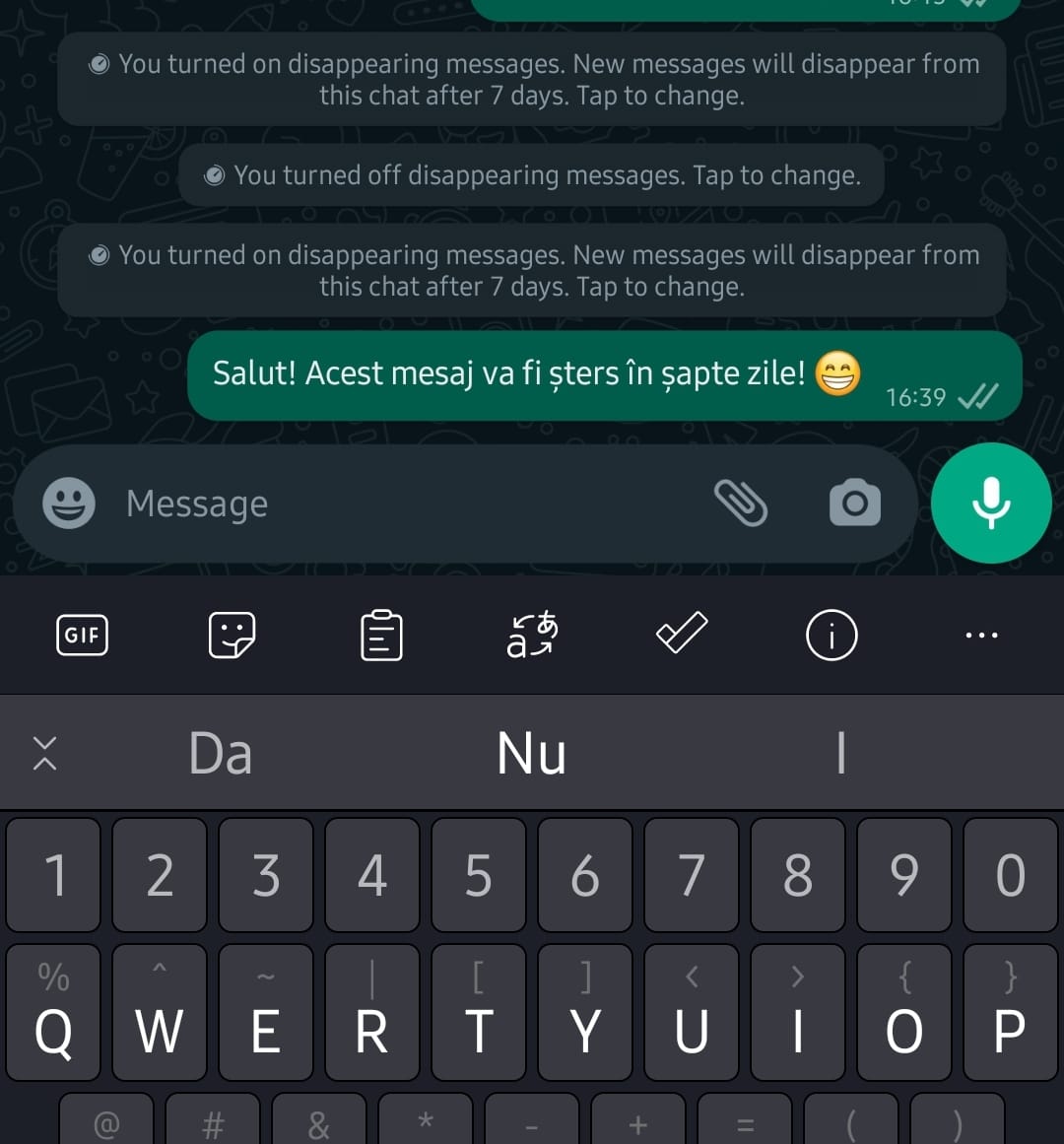Open the attachment paperclip menu
Screen dimensions: 1064x1144
click(x=740, y=504)
